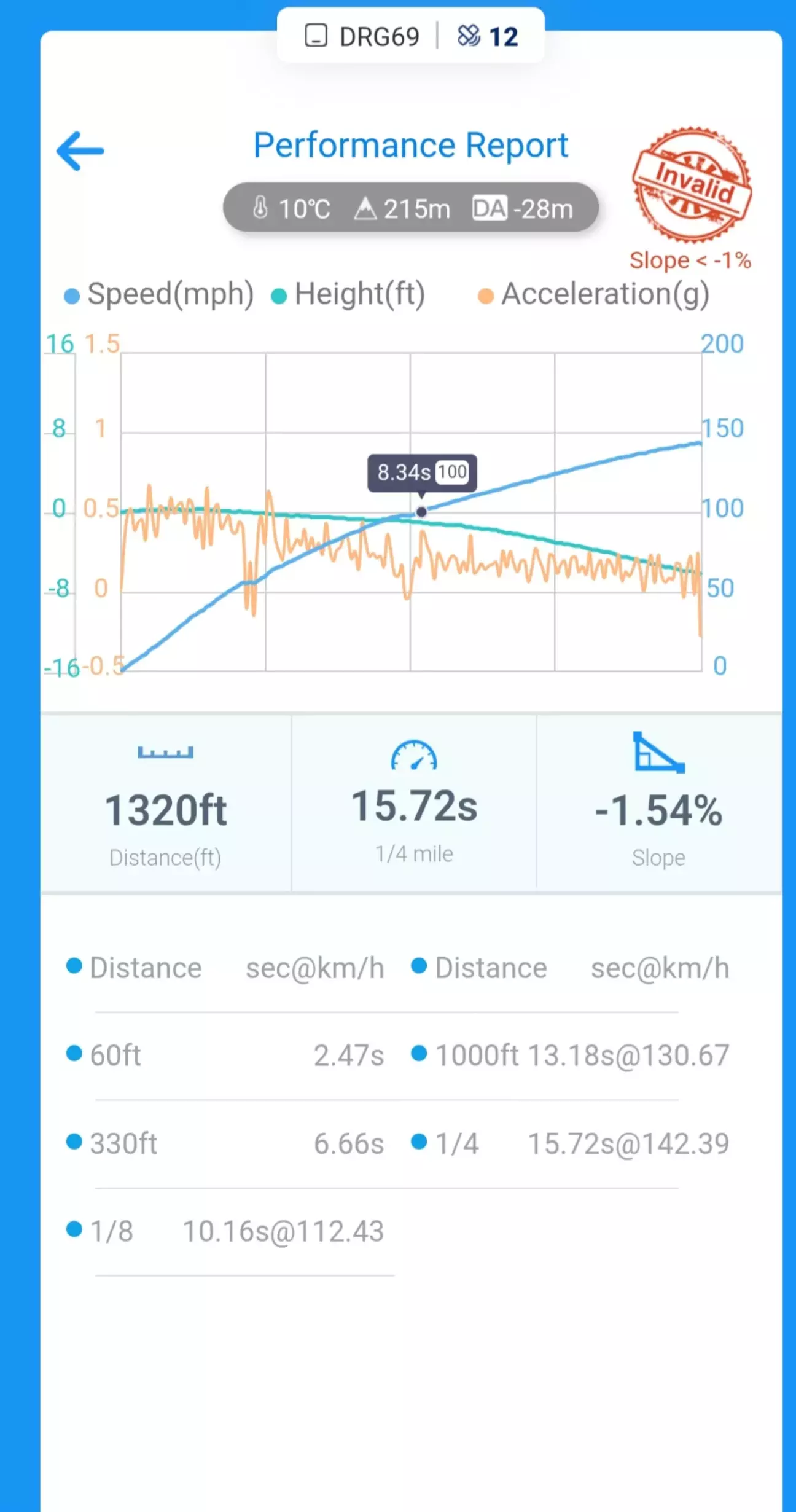796x1512 pixels.
Task: Tap the 8.34s marker on the chart
Action: coord(421,511)
